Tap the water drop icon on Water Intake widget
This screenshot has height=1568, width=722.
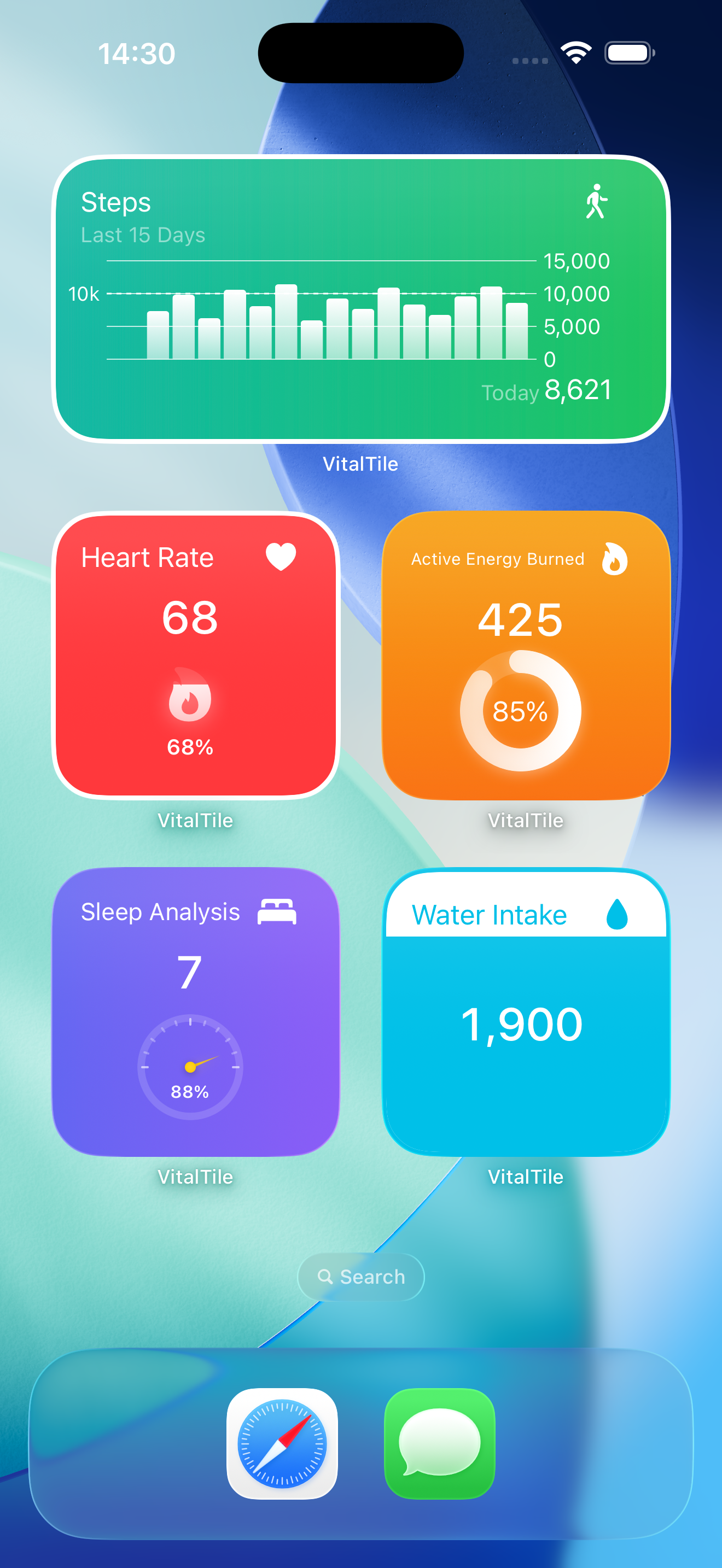(618, 913)
